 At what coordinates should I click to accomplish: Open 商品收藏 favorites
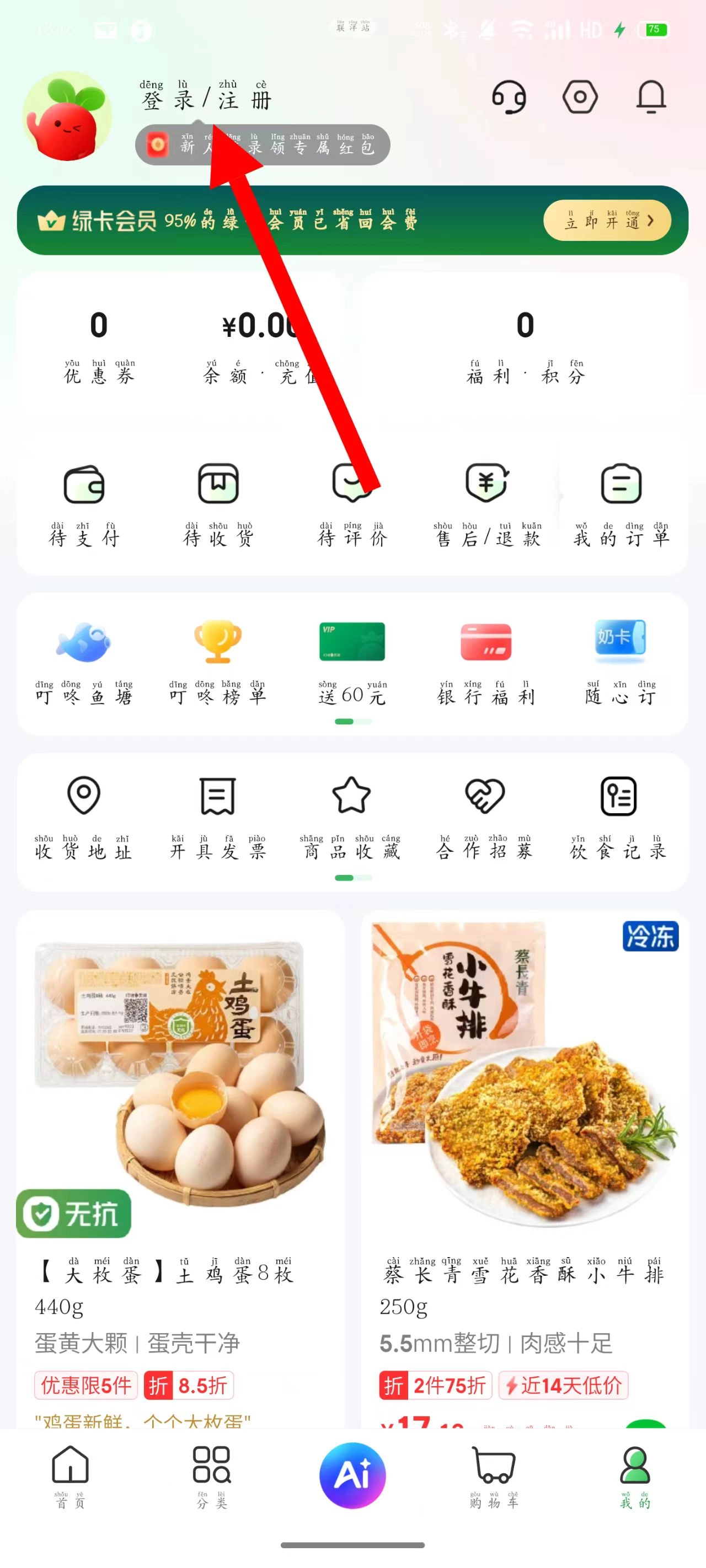point(351,817)
